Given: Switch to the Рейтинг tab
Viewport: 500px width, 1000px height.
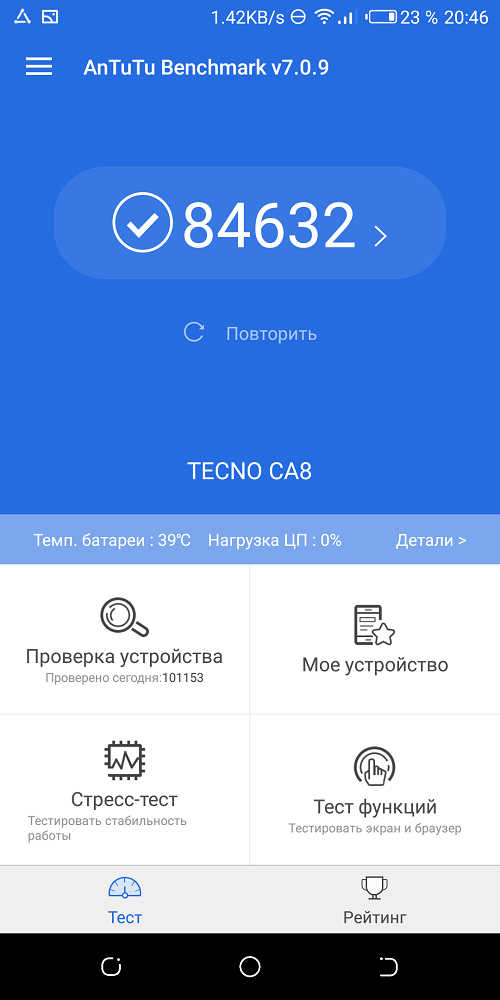Looking at the screenshot, I should [x=375, y=900].
